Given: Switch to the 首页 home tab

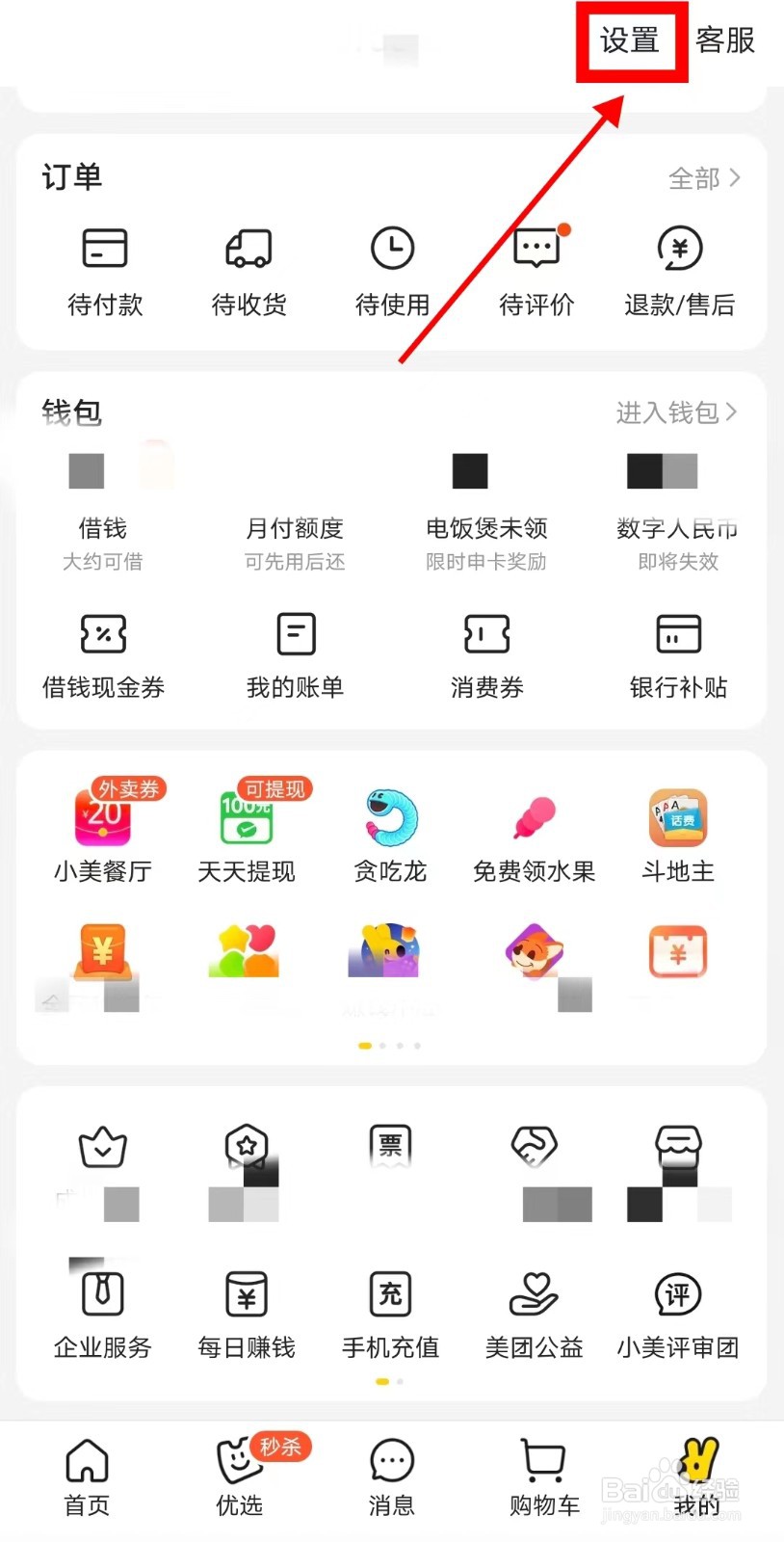Looking at the screenshot, I should click(x=86, y=1475).
